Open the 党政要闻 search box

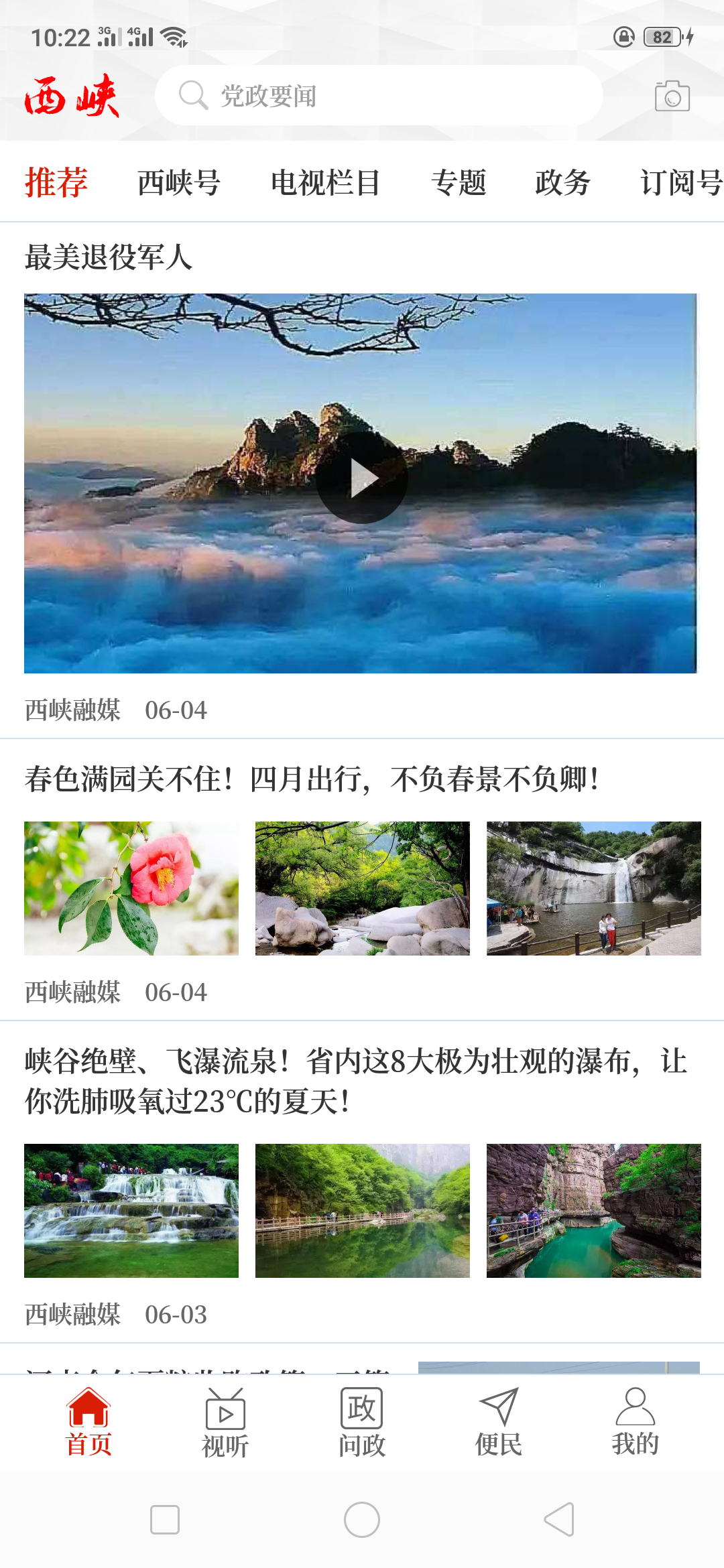[x=379, y=96]
